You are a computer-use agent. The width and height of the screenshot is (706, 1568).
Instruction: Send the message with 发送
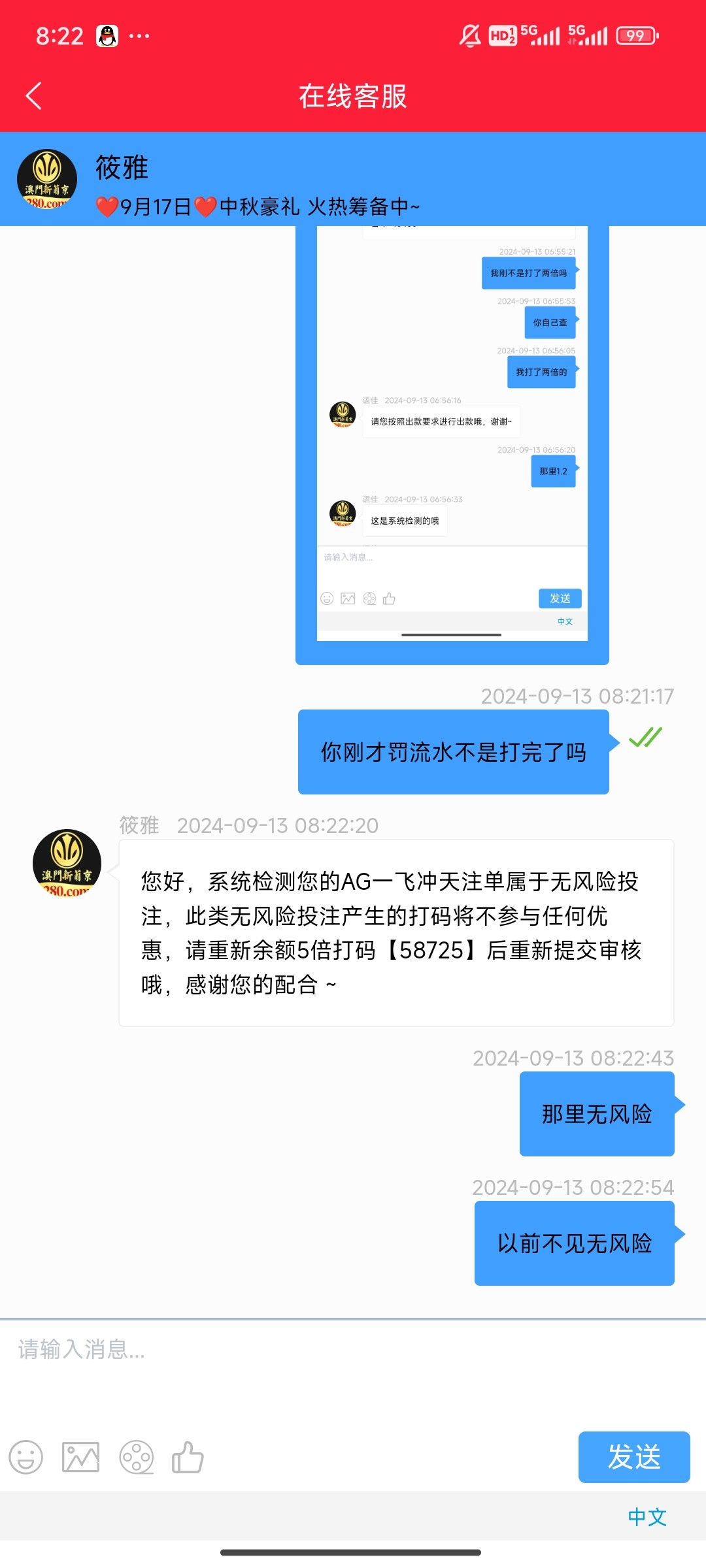(x=633, y=1457)
